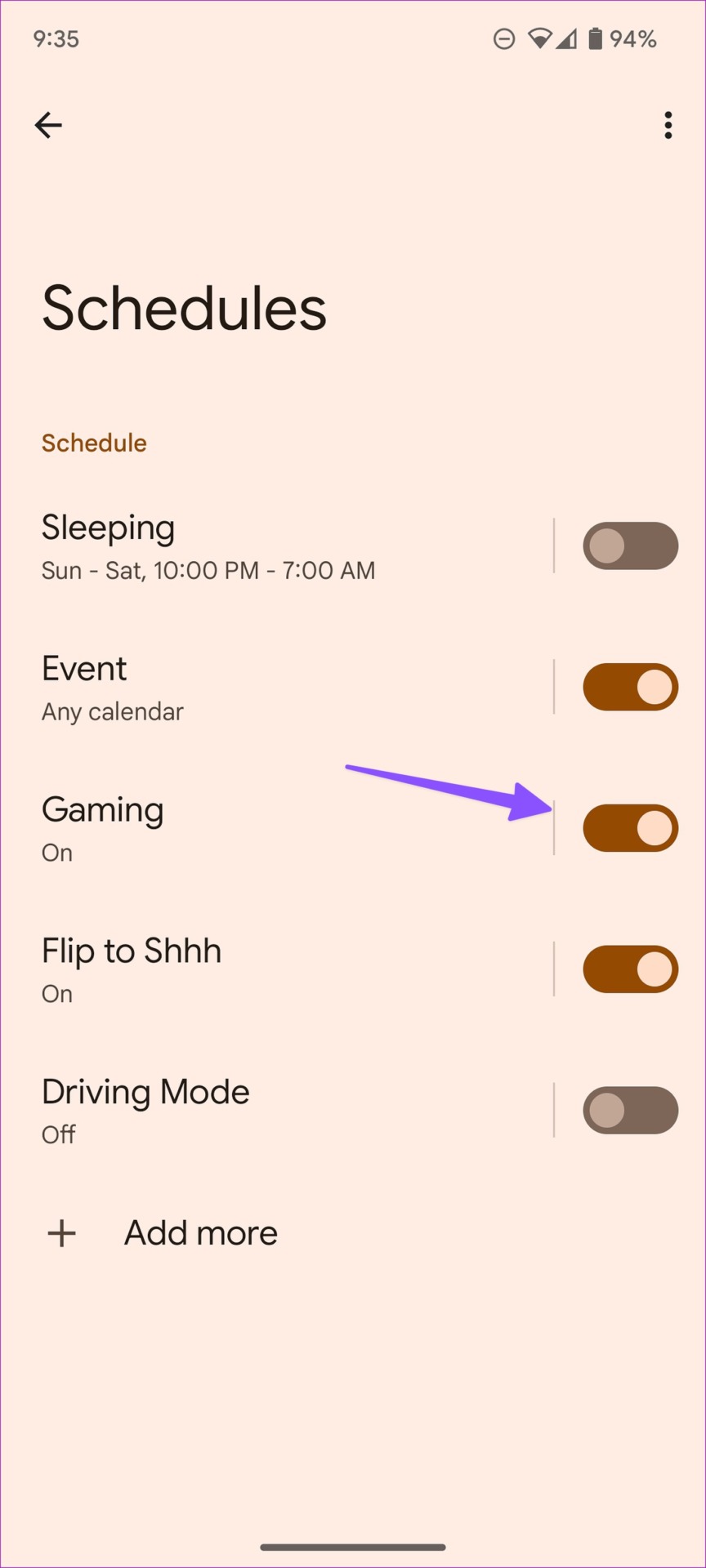706x1568 pixels.
Task: Switch off the Flip to Shhh toggle
Action: [x=630, y=969]
